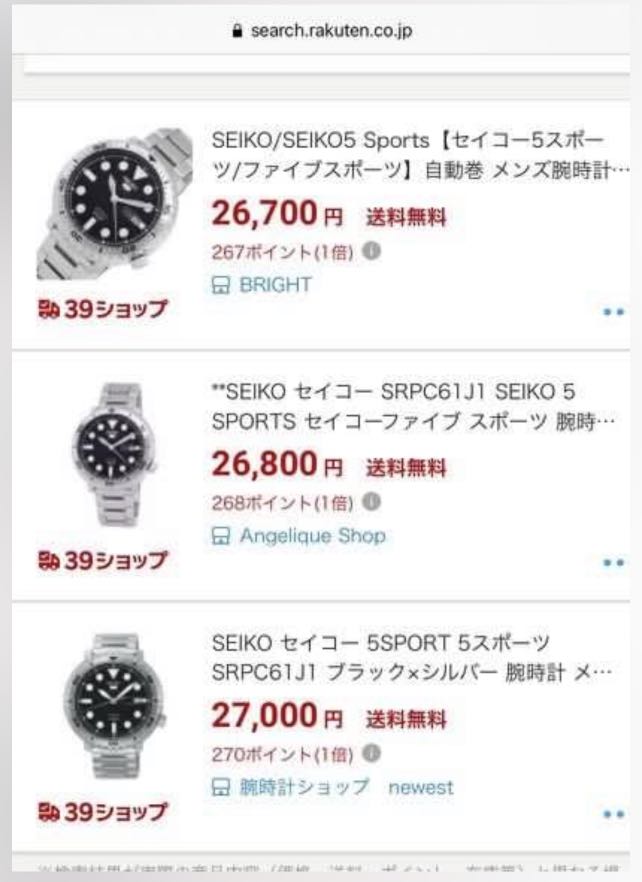Visit the 腕時計ショップ newest store page
Image resolution: width=642 pixels, height=882 pixels.
click(332, 787)
